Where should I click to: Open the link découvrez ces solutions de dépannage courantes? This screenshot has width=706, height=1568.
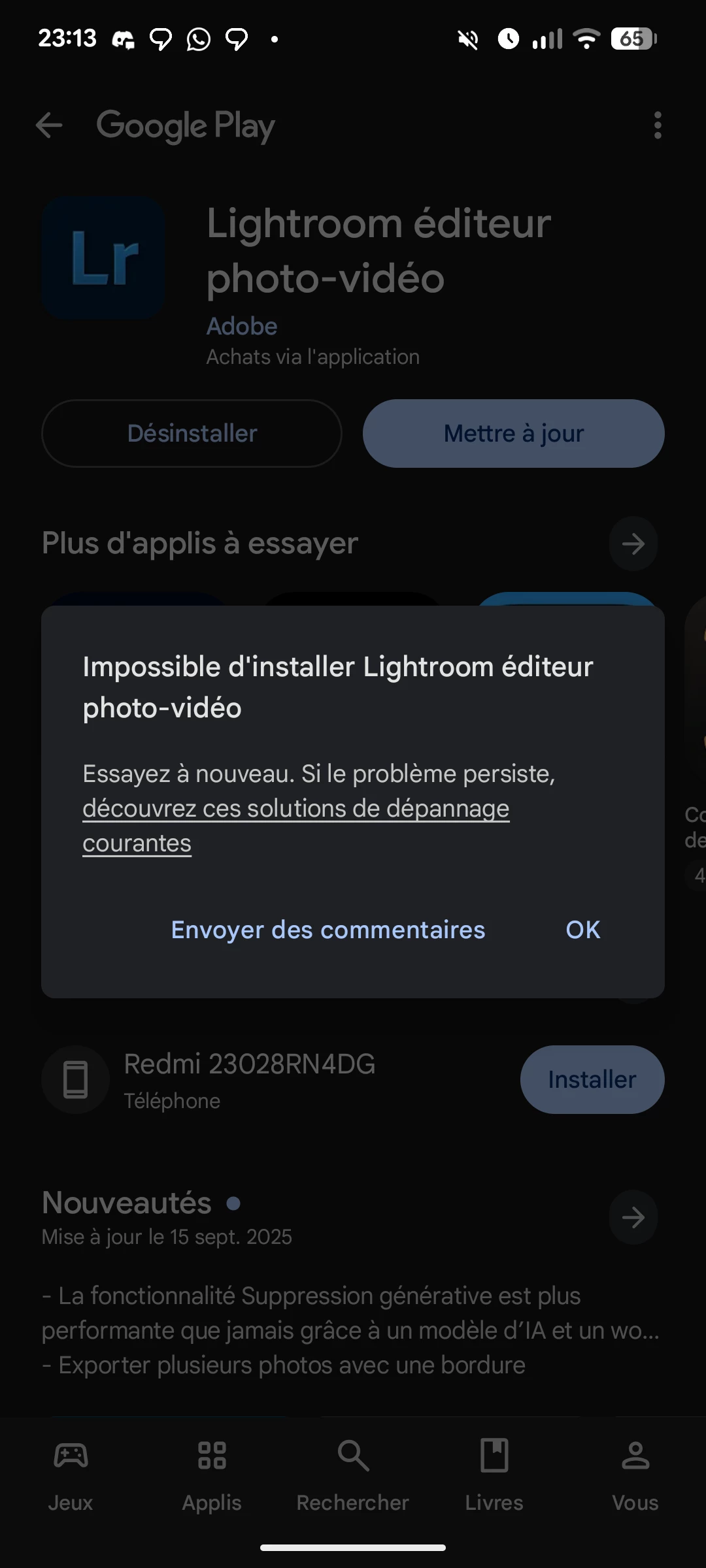coord(295,809)
